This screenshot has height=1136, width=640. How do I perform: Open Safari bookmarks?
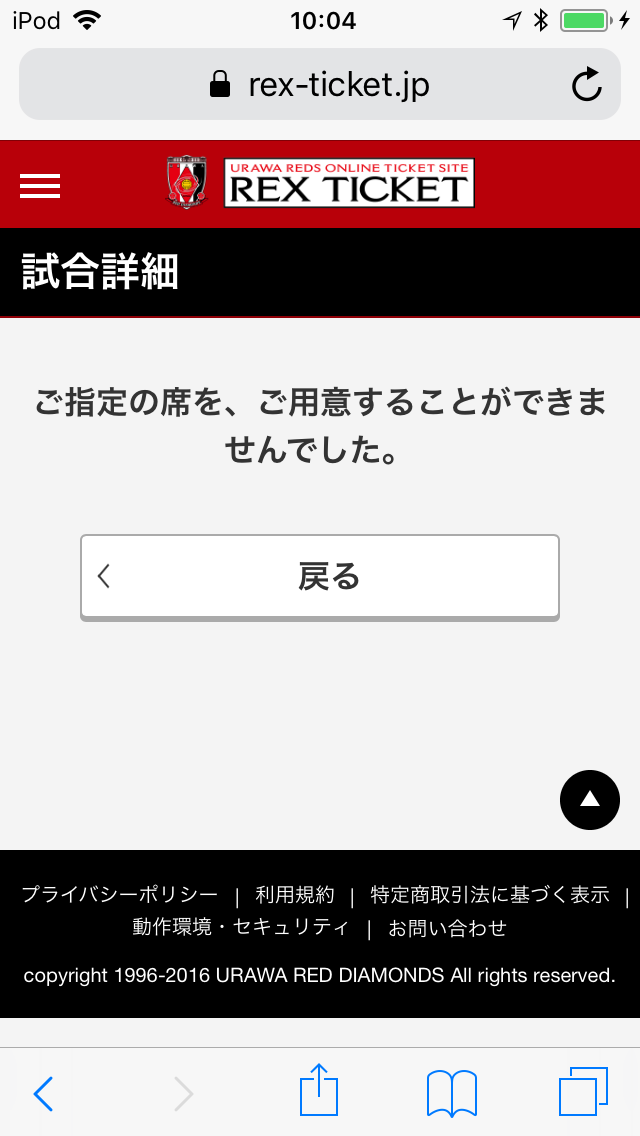pyautogui.click(x=451, y=1093)
